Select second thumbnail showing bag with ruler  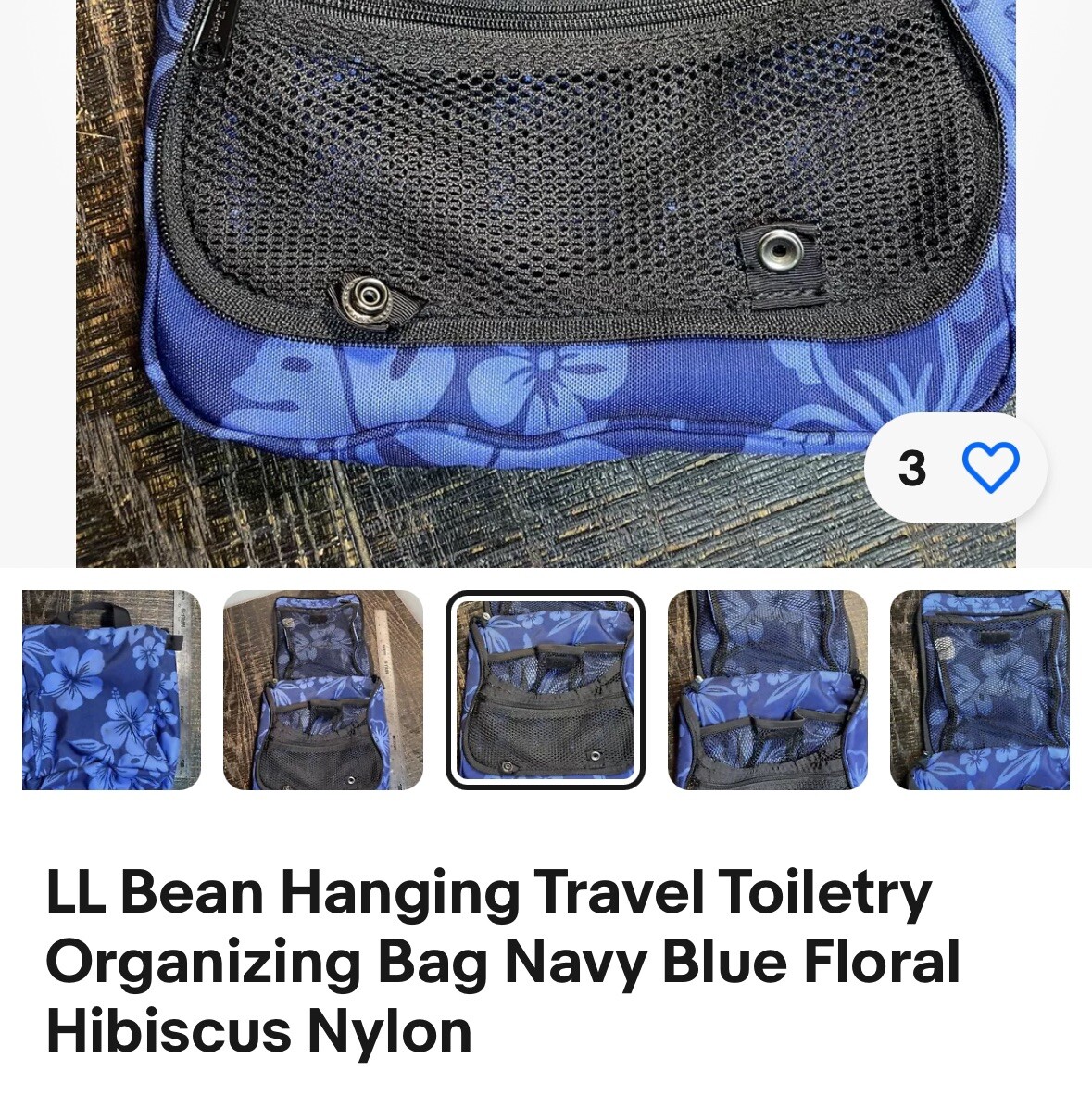tap(323, 690)
